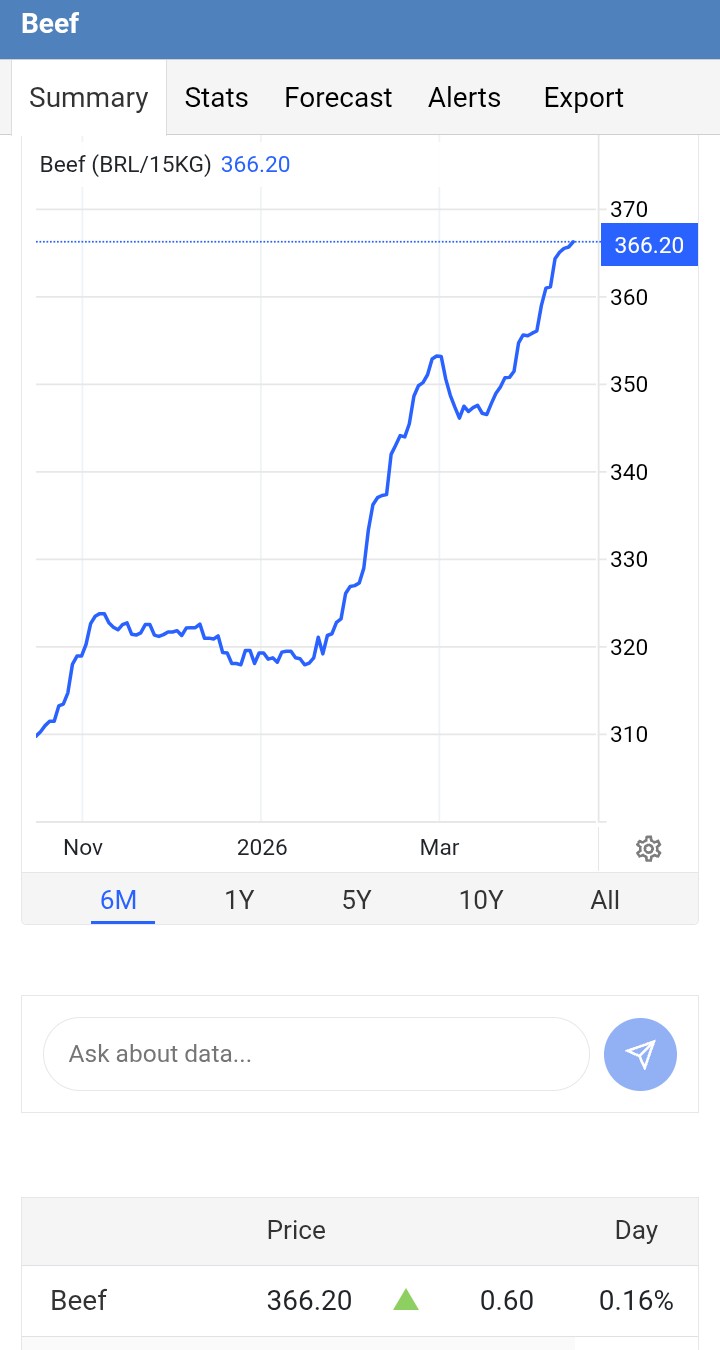The image size is (720, 1350).
Task: Switch chart to 10Y range
Action: (x=480, y=900)
